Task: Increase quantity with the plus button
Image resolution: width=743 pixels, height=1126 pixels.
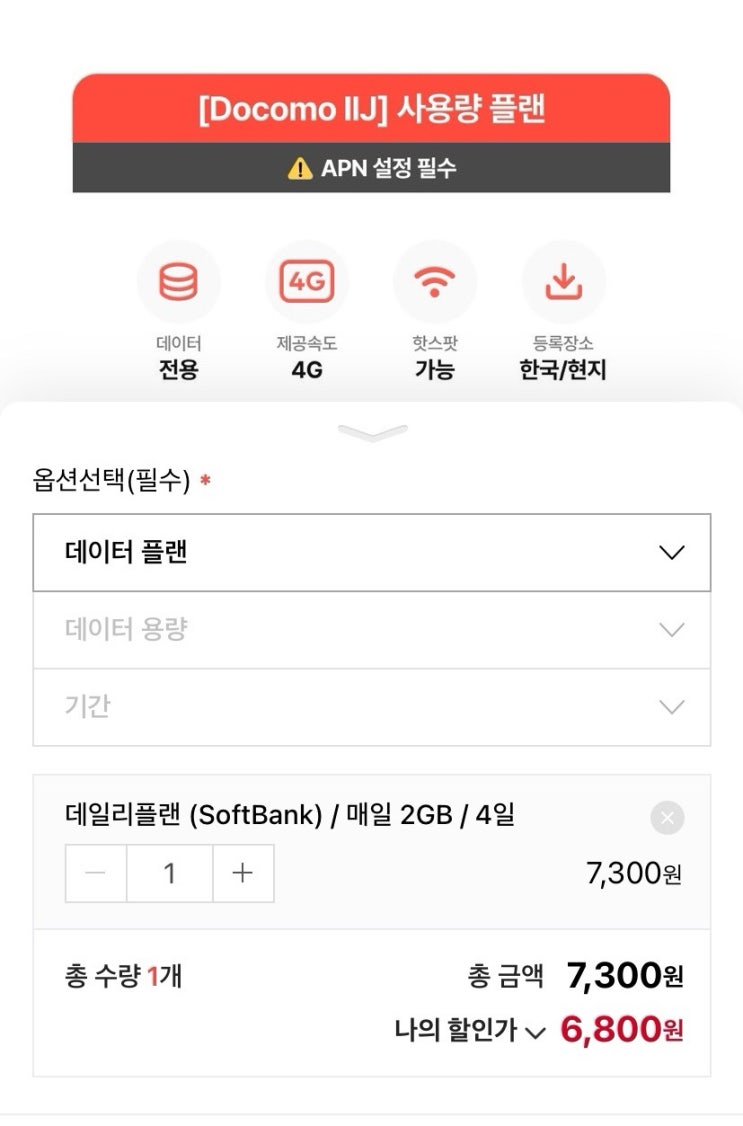Action: click(243, 873)
